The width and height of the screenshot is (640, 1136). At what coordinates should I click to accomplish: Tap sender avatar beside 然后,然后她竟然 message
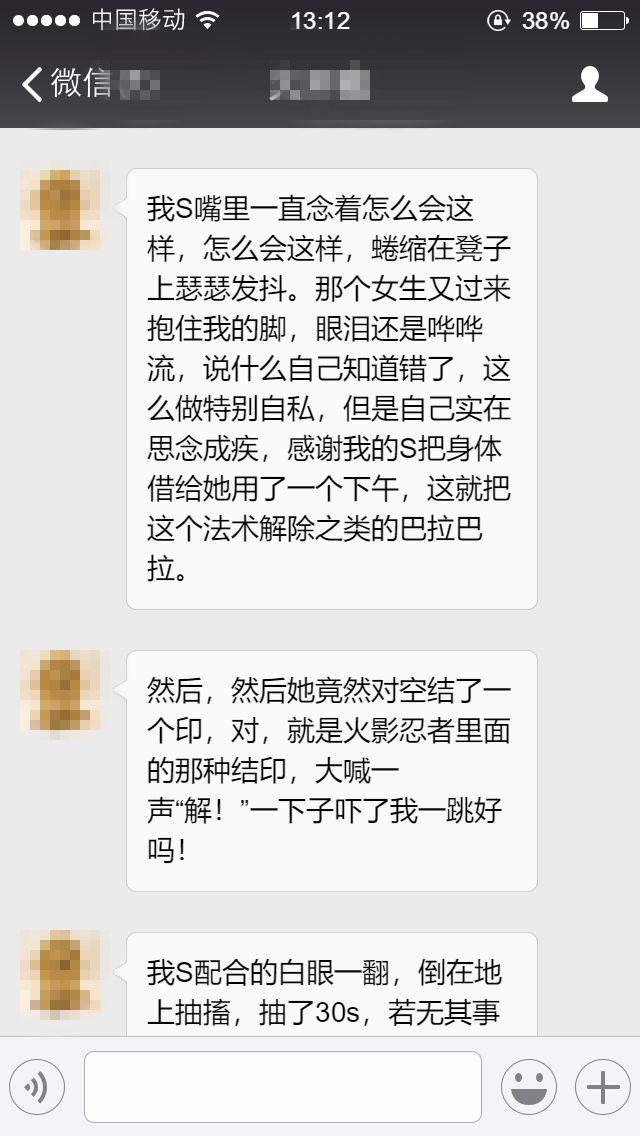click(60, 691)
